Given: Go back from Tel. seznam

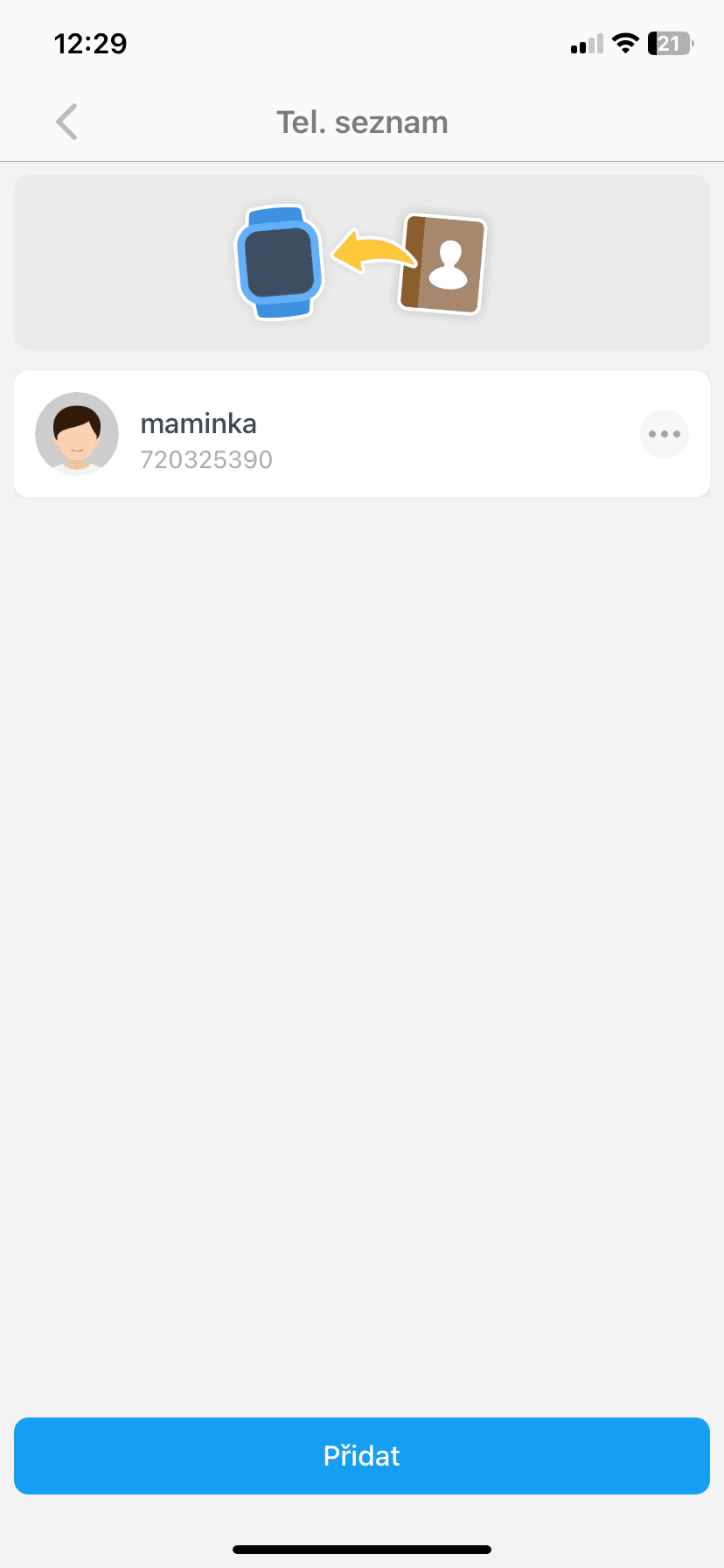Looking at the screenshot, I should 66,122.
